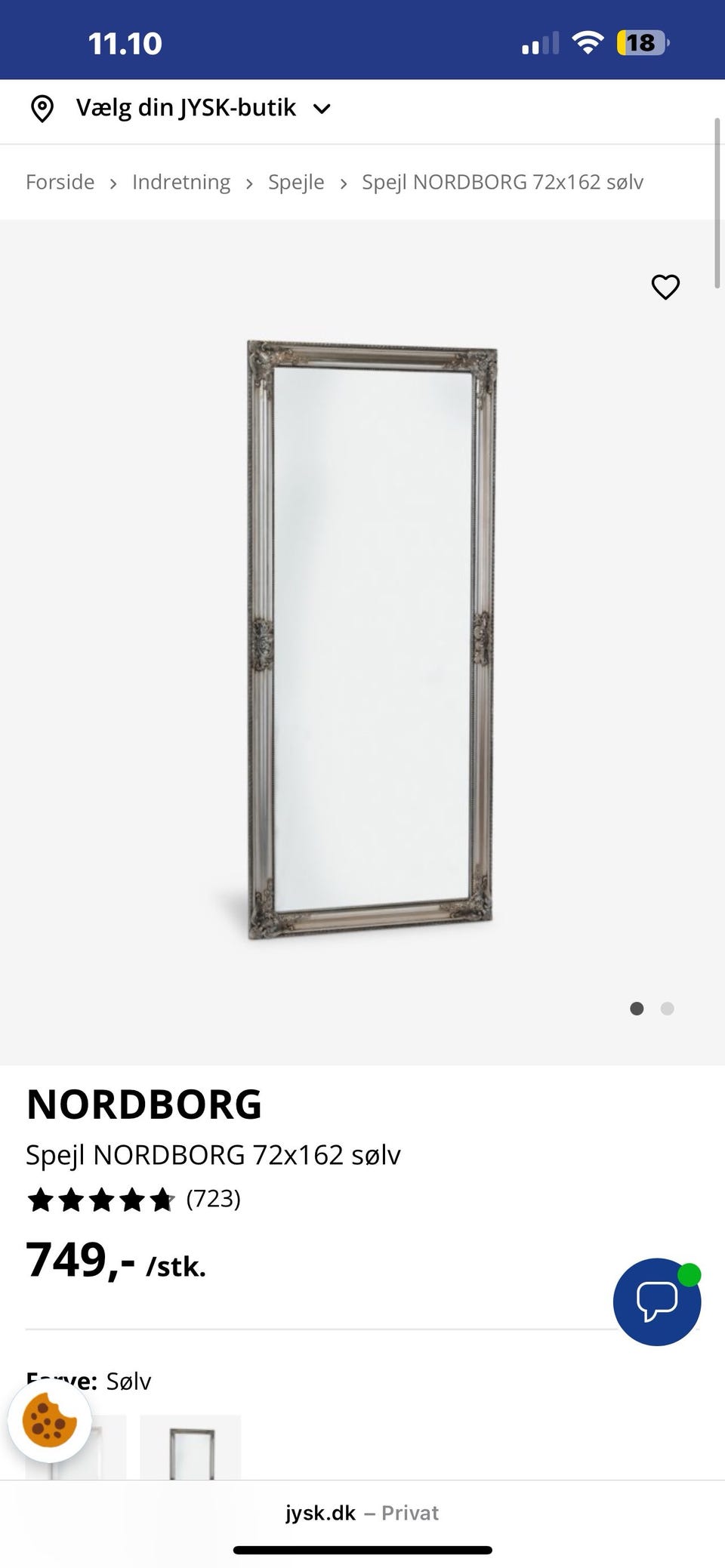Screen dimensions: 725x1568
Task: Click the Spejl NORDBORG 72x162 sølv breadcrumb
Action: 502,181
